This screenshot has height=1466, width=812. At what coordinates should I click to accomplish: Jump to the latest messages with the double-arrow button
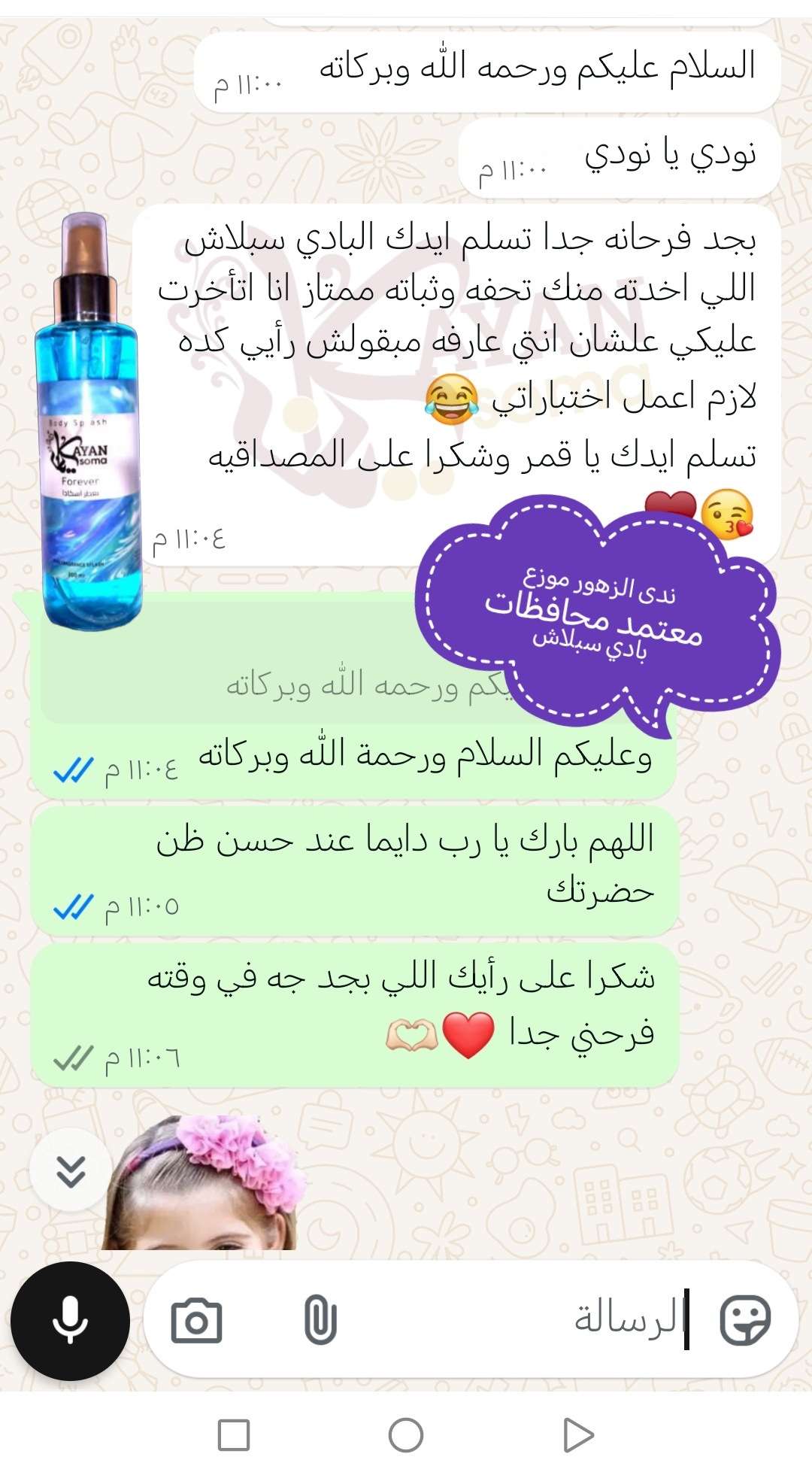point(71,1171)
